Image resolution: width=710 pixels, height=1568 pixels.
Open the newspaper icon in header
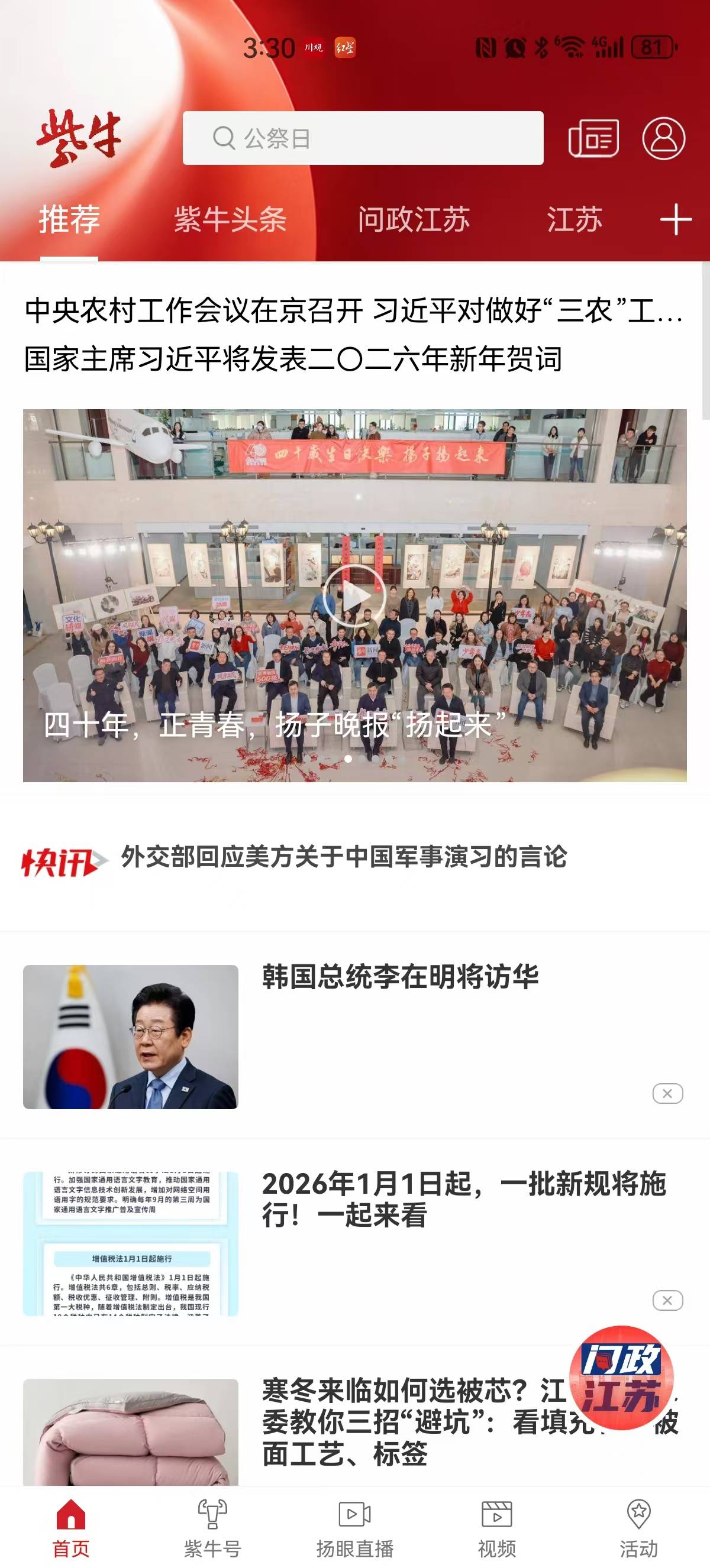click(x=593, y=138)
